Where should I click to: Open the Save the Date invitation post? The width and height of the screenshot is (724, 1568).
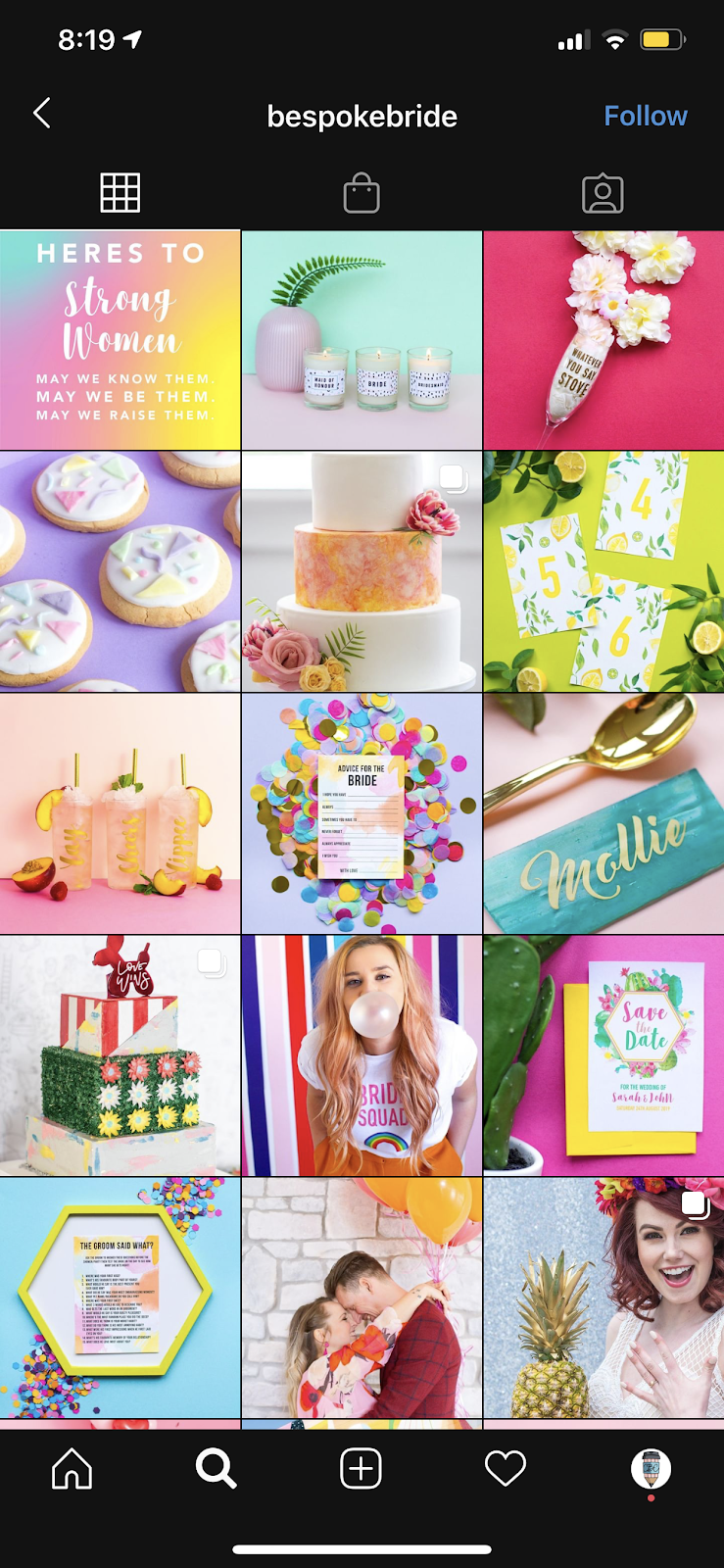click(x=603, y=1055)
